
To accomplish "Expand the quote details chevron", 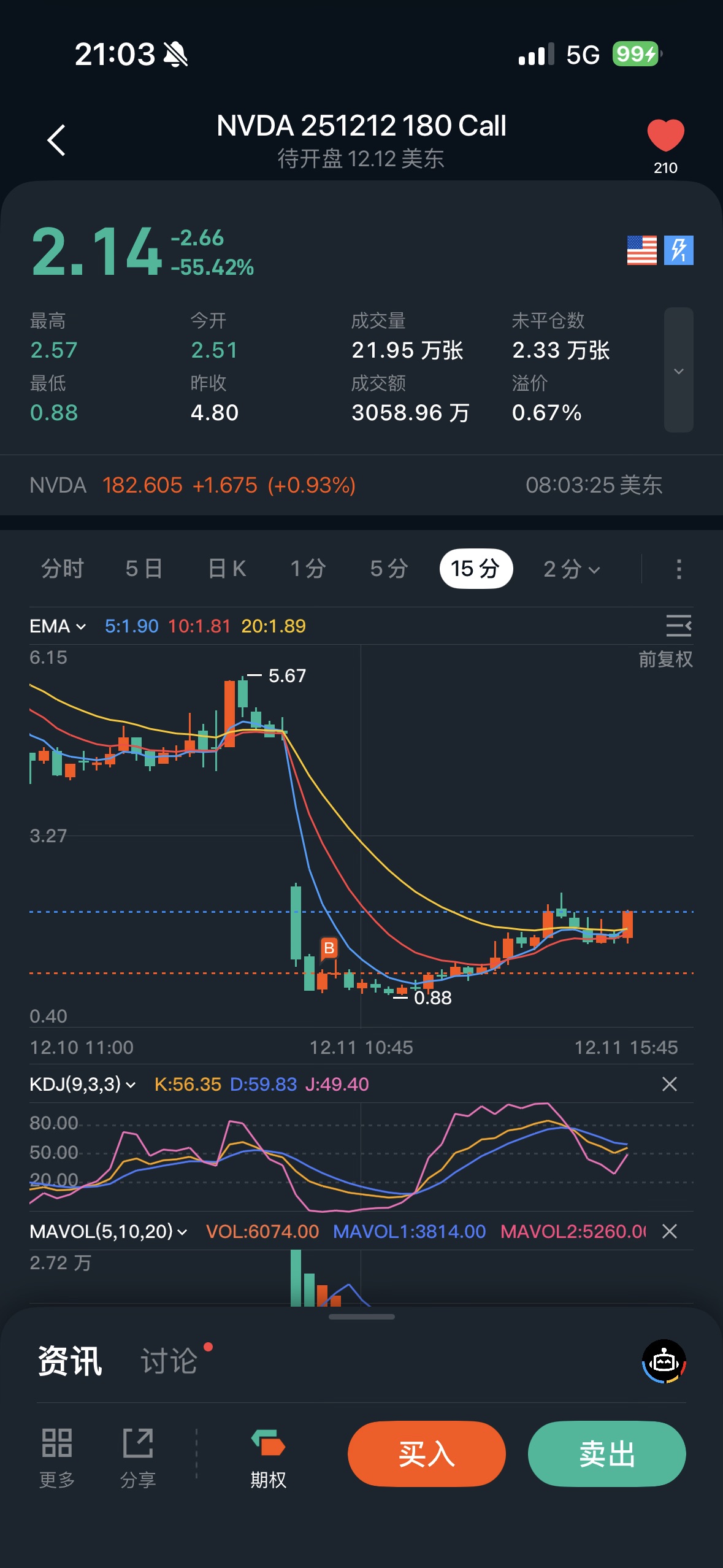I will point(678,371).
